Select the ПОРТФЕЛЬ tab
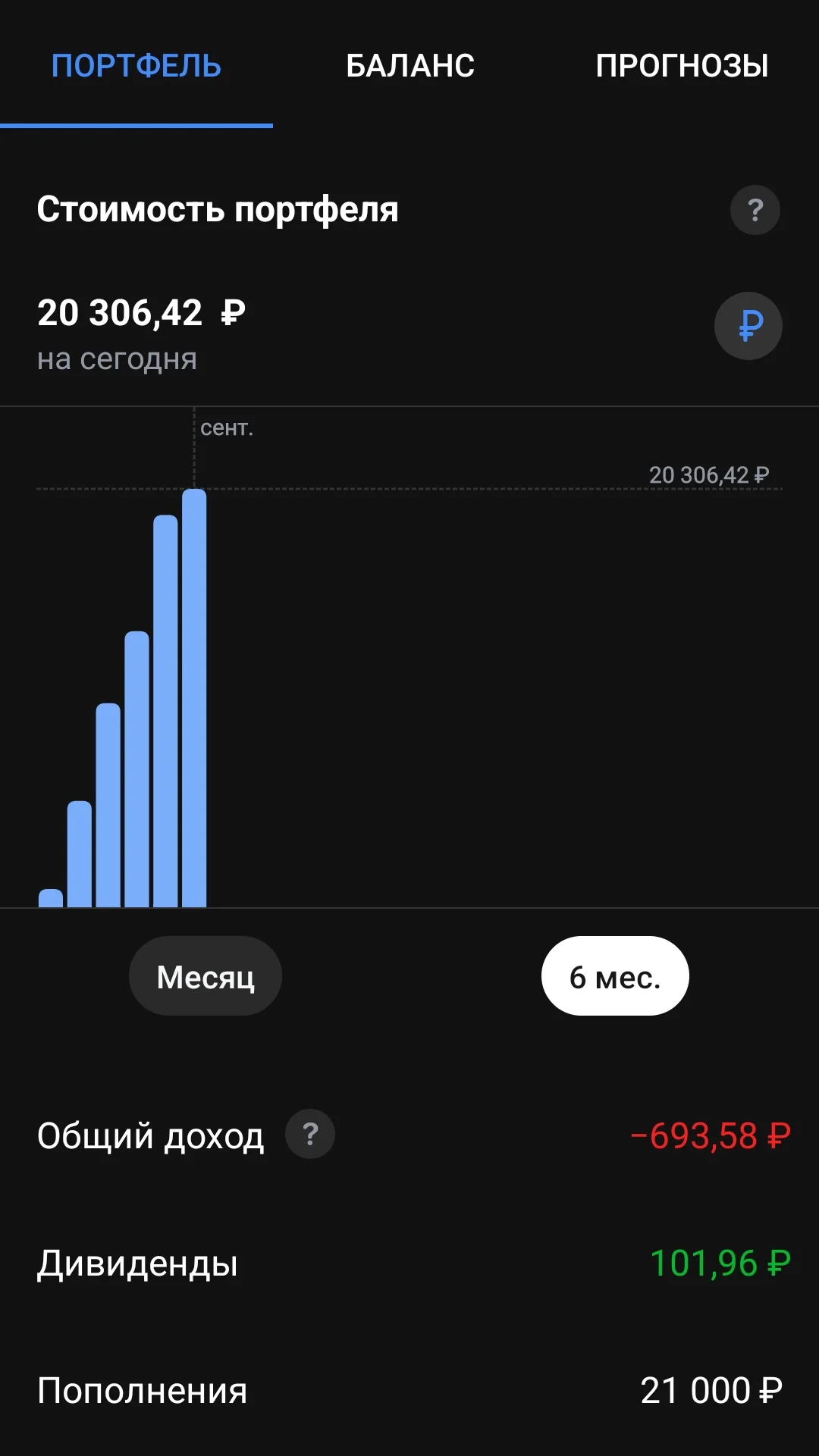This screenshot has height=1456, width=819. tap(136, 65)
